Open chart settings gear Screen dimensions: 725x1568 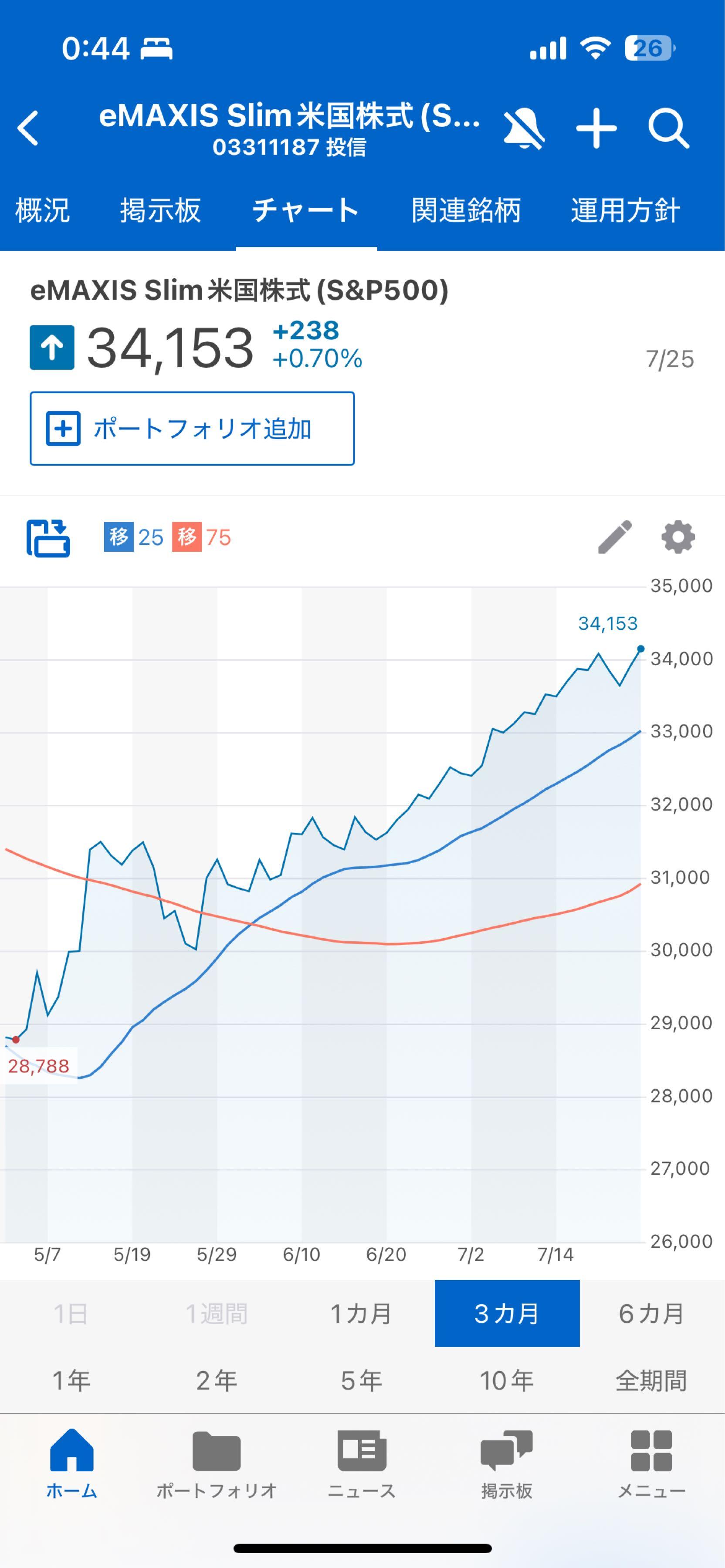678,537
